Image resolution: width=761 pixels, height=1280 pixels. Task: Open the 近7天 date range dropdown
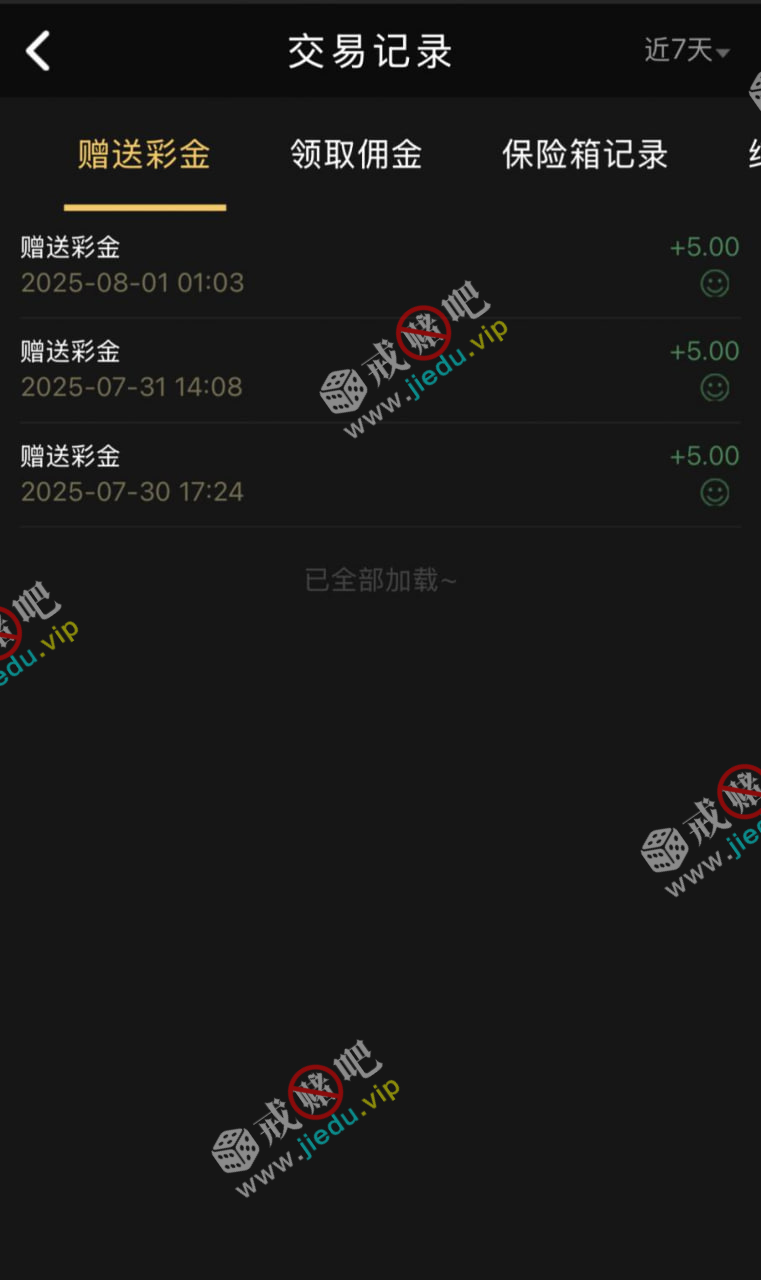686,50
